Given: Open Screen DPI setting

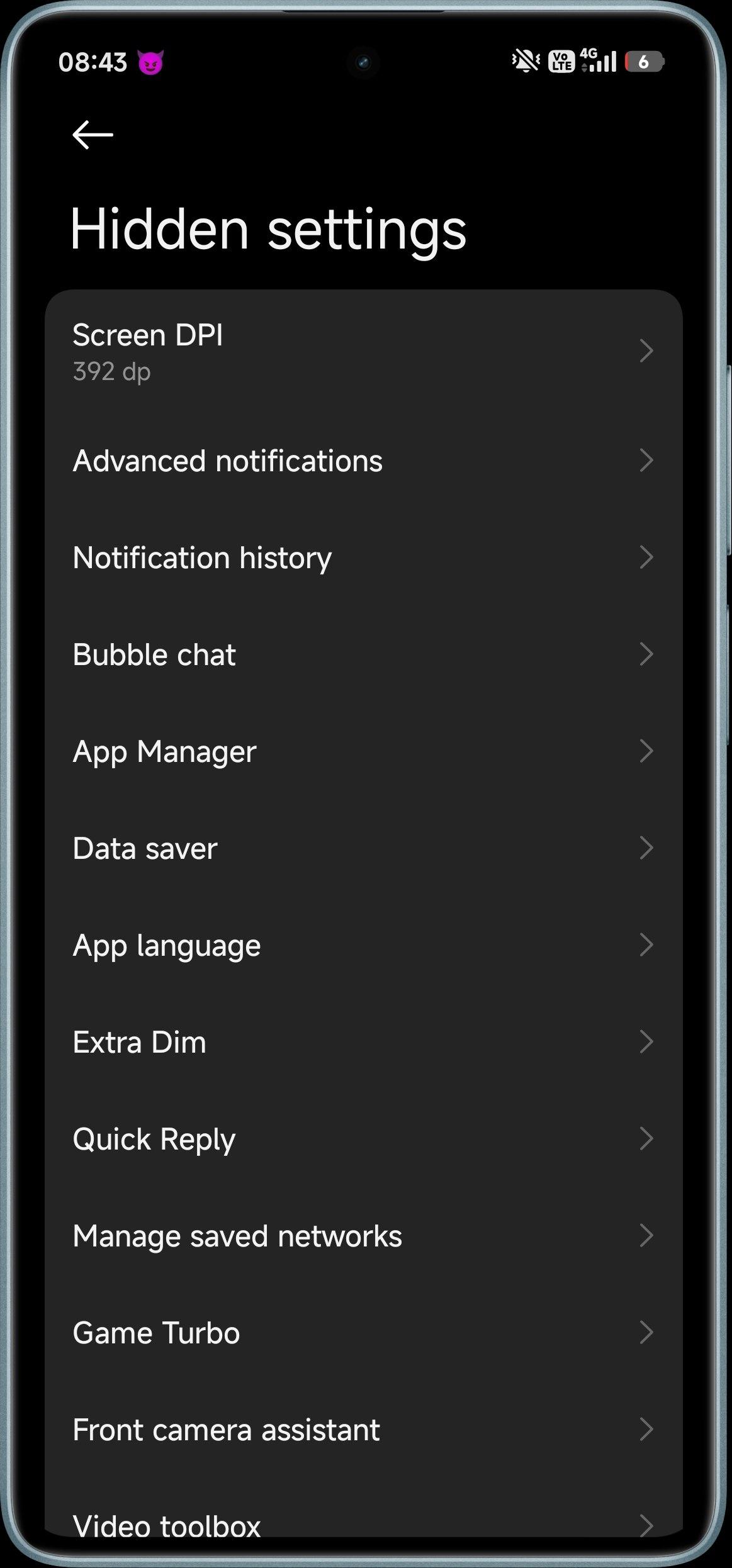Looking at the screenshot, I should [363, 351].
